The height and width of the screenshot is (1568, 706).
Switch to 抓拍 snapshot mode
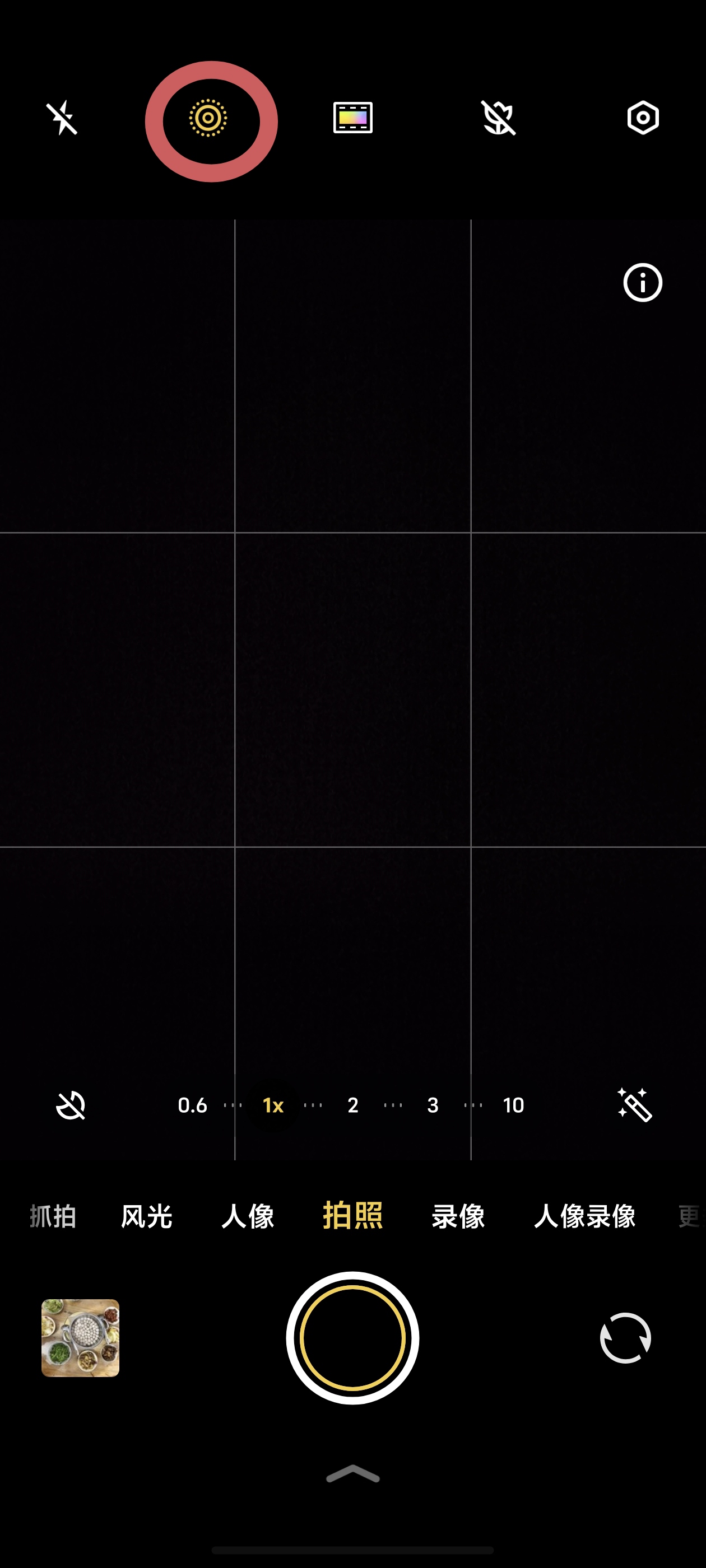tap(53, 1217)
